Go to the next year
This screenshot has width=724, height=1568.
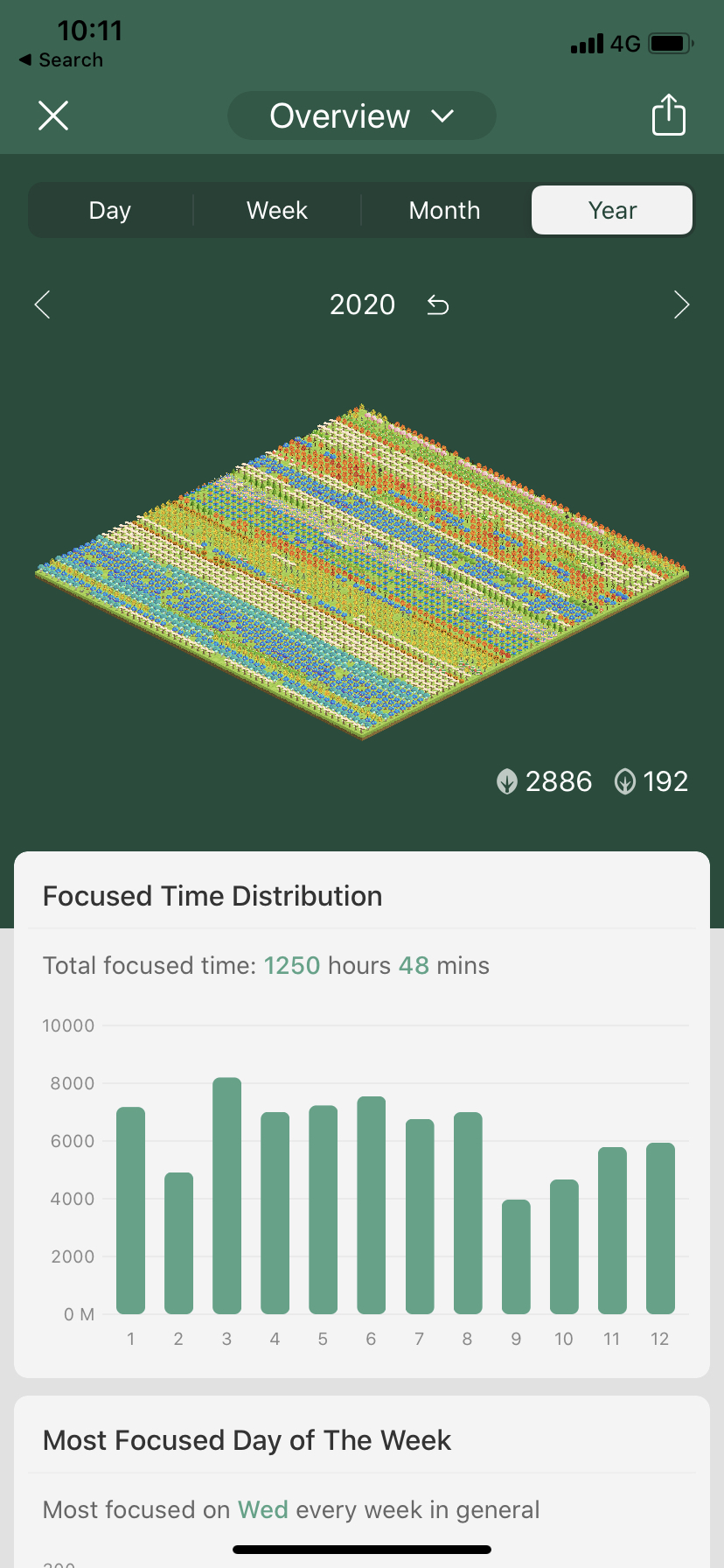pos(682,304)
